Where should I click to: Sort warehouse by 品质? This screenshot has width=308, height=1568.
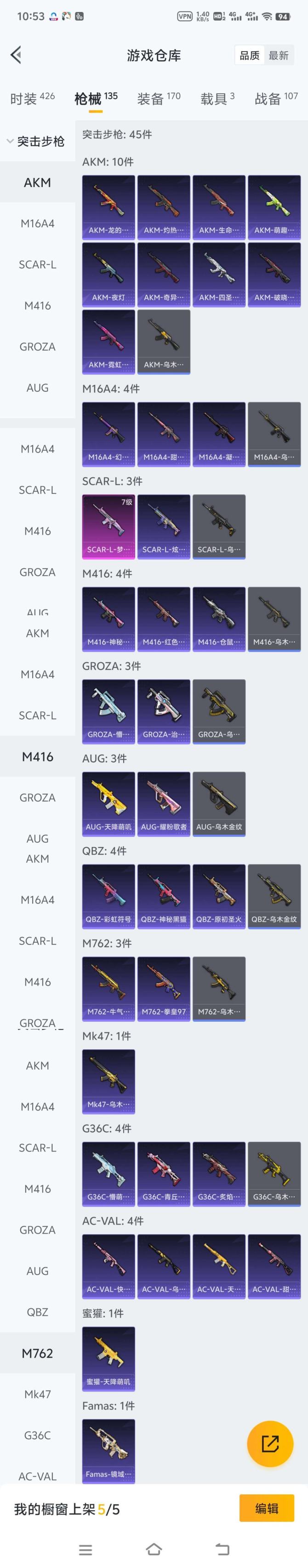[249, 55]
